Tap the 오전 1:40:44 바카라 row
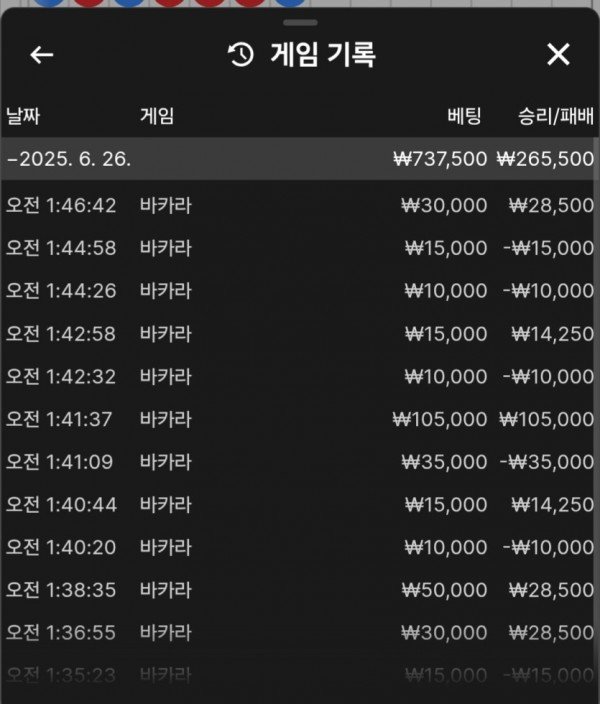Screen dimensions: 600x704 tap(300, 505)
